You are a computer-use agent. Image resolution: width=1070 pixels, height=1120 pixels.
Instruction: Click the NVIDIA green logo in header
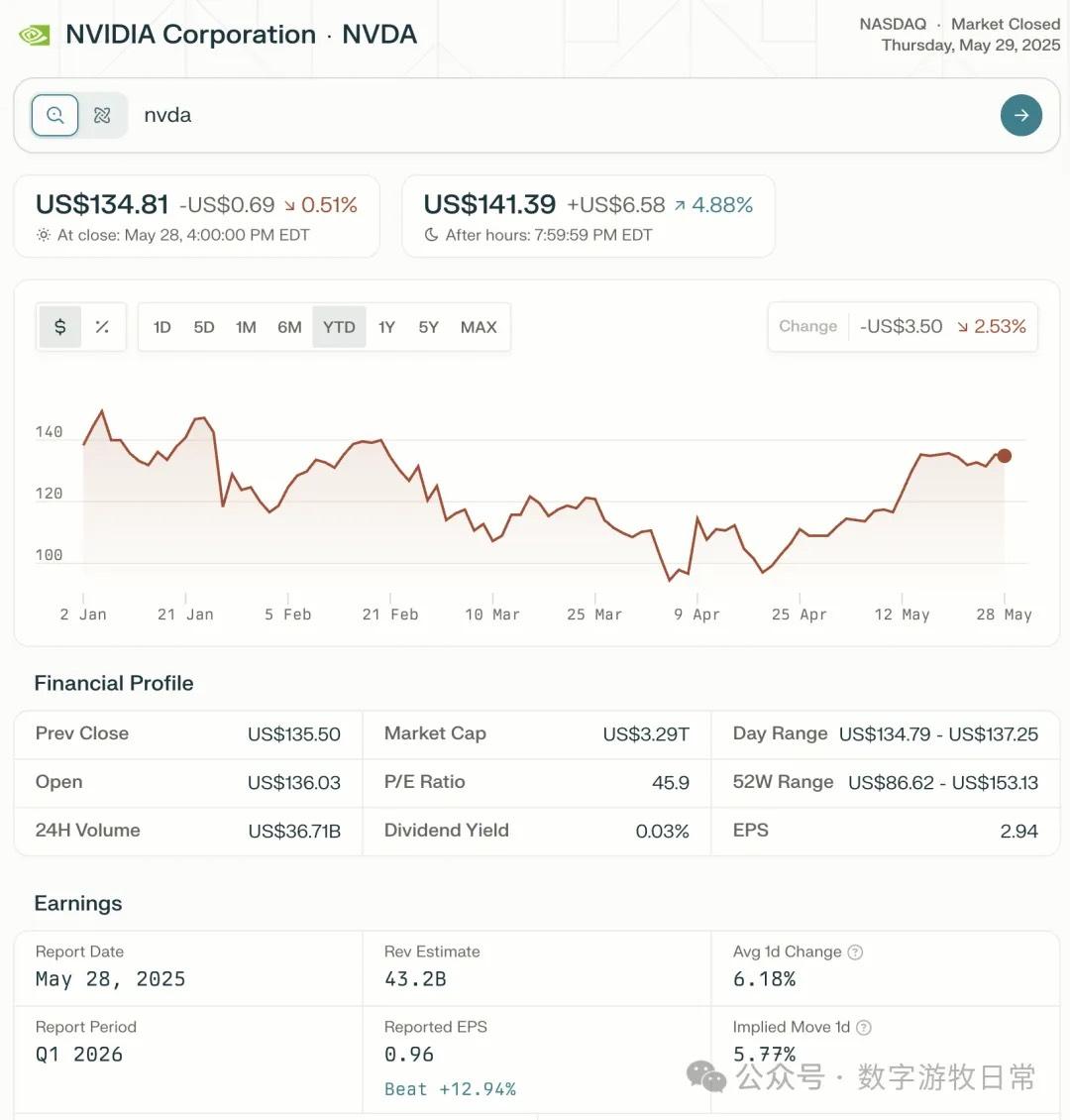[33, 33]
